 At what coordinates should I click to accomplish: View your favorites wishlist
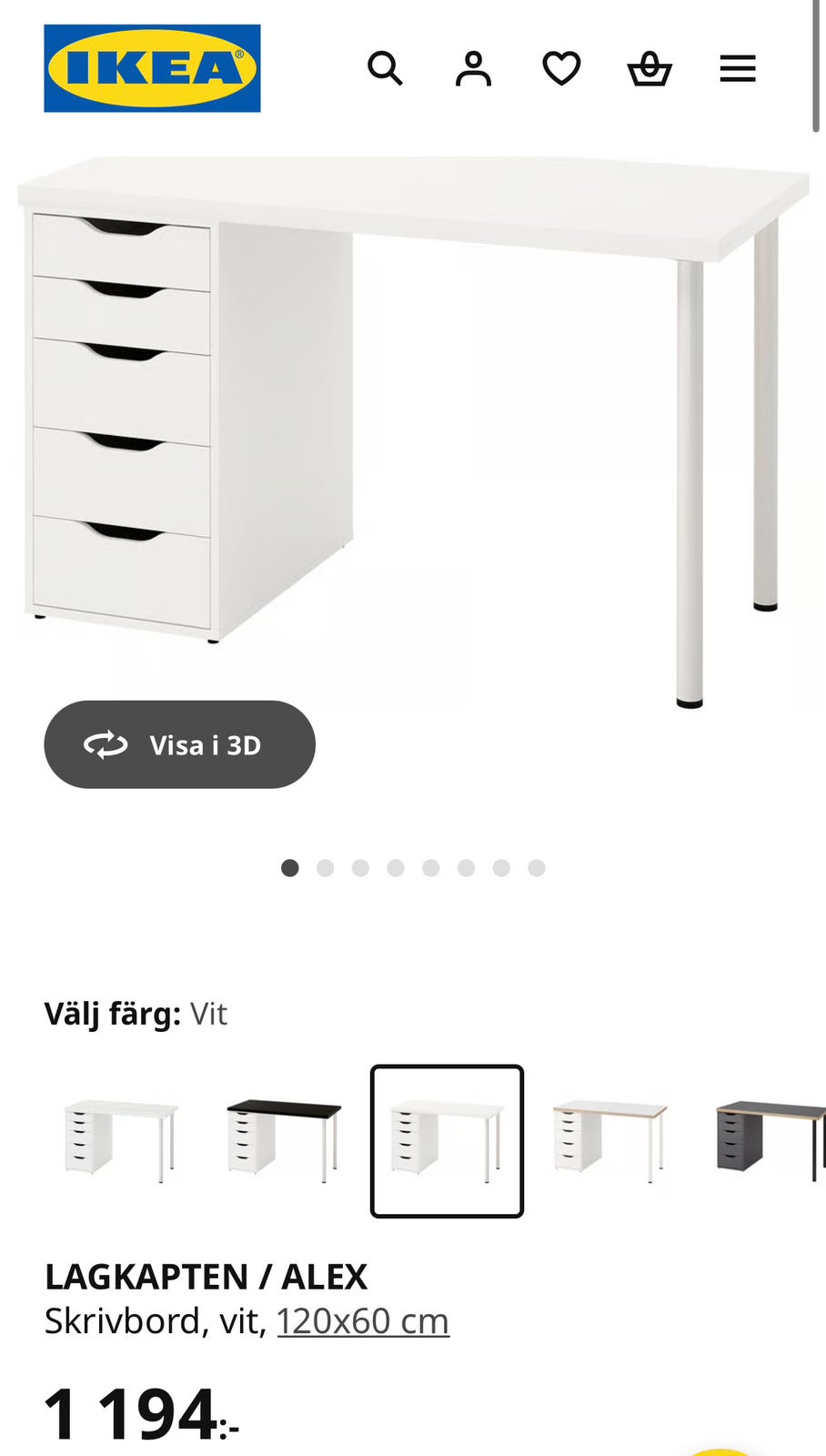click(x=562, y=67)
